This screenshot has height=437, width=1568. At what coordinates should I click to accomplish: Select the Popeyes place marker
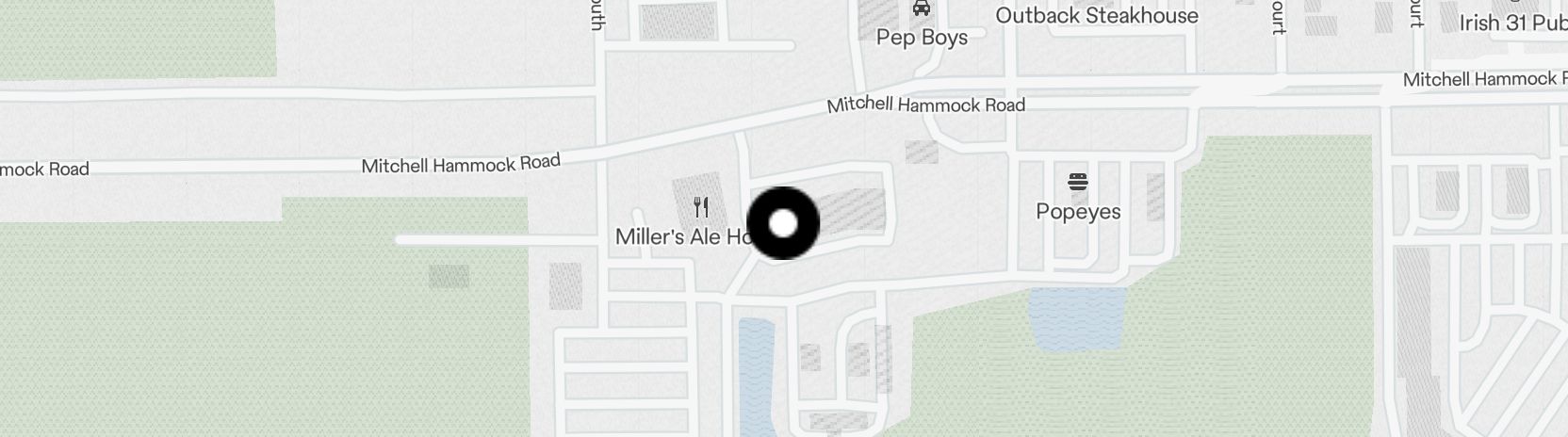tap(1078, 182)
